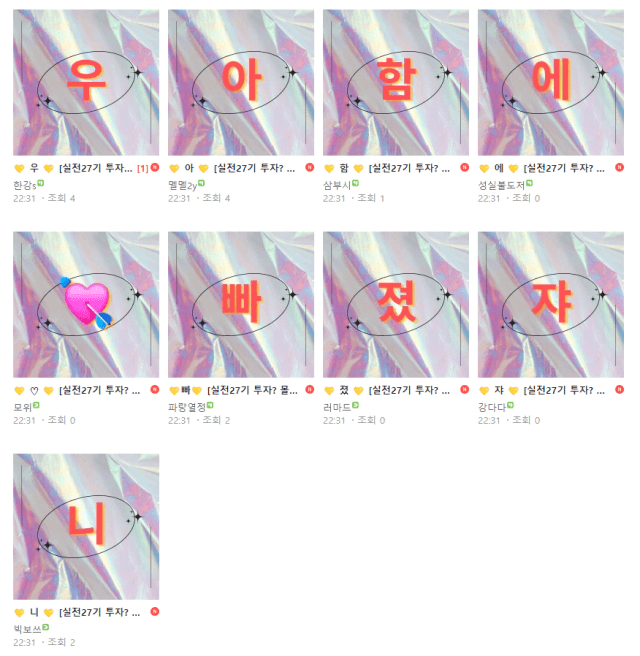640x656 pixels.
Task: Open the pink heart arrow post thumbnail
Action: (86, 304)
